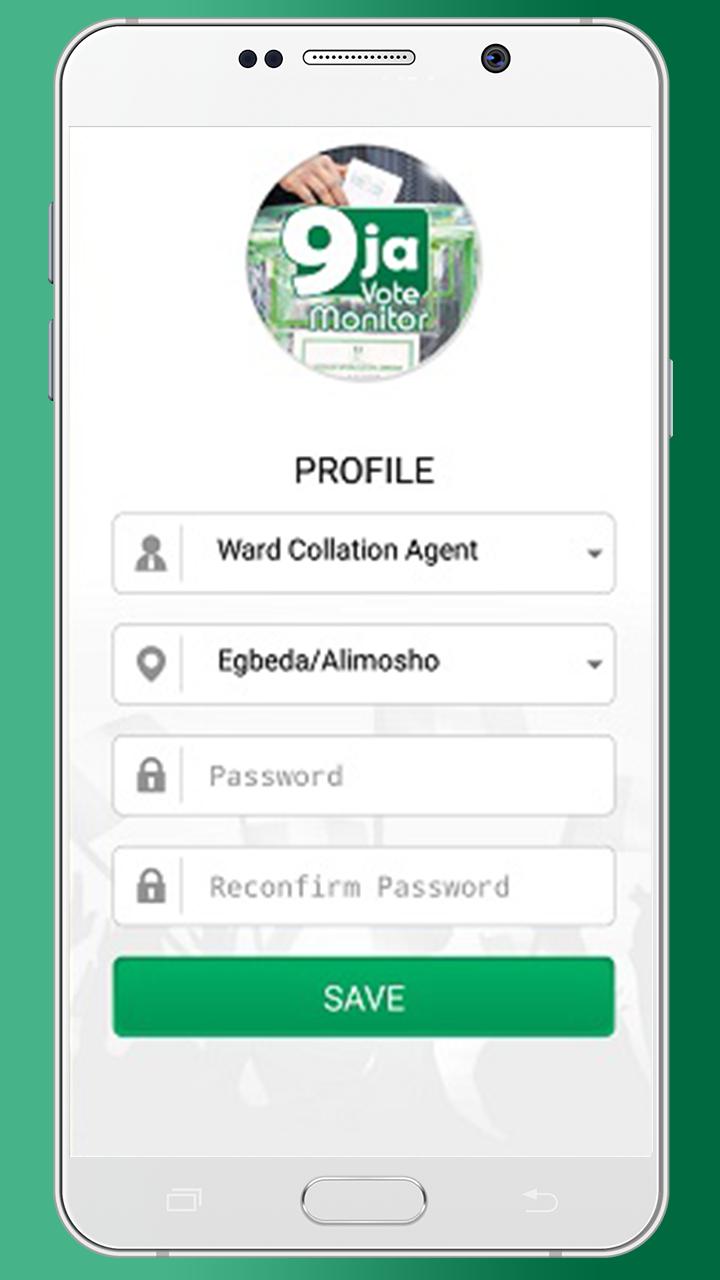
Task: Tap the green SAVE bar to submit
Action: (x=363, y=997)
